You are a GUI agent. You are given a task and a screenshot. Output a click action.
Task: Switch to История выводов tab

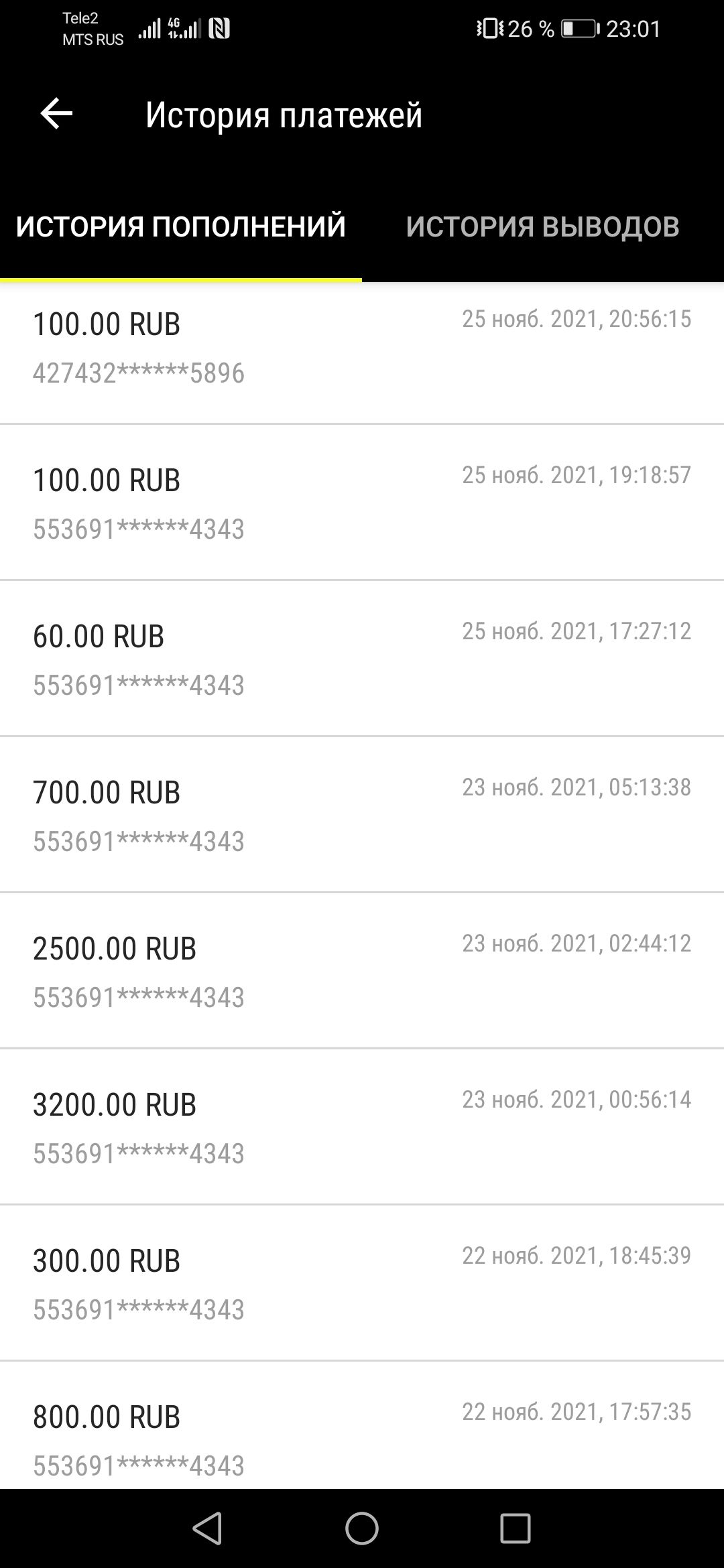(543, 226)
